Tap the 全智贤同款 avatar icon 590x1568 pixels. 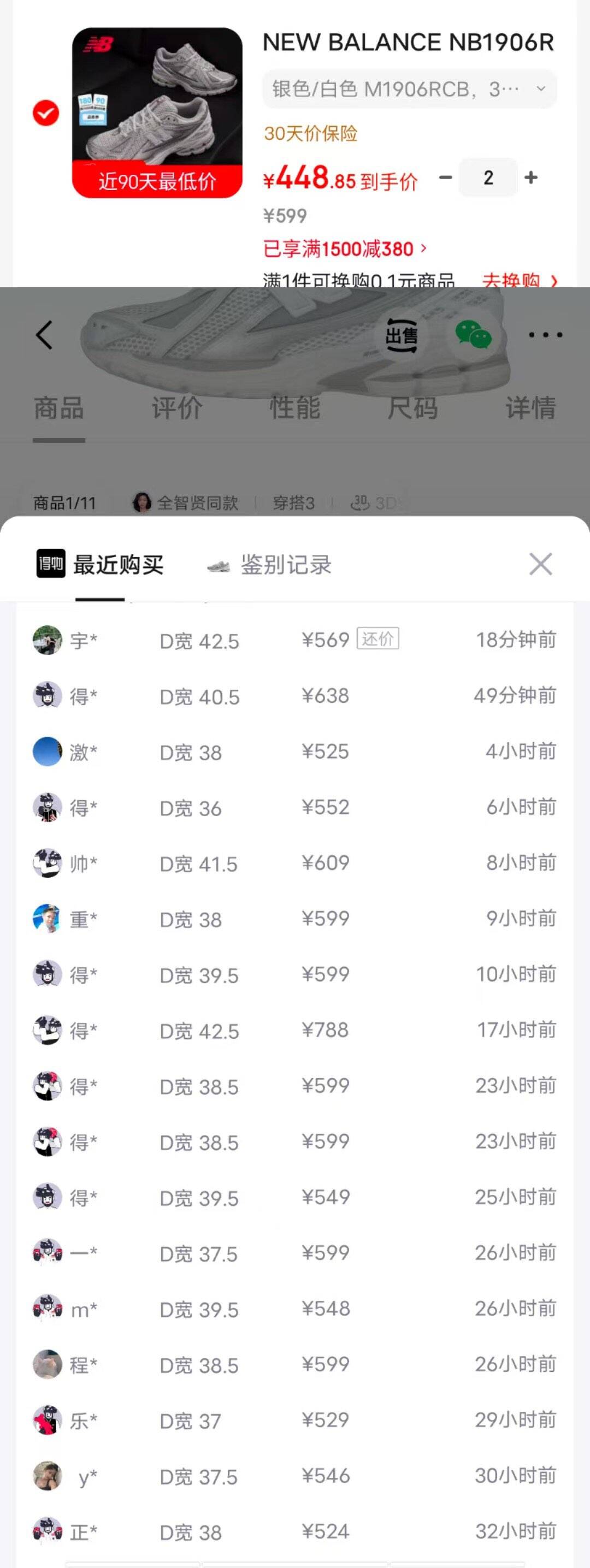141,501
